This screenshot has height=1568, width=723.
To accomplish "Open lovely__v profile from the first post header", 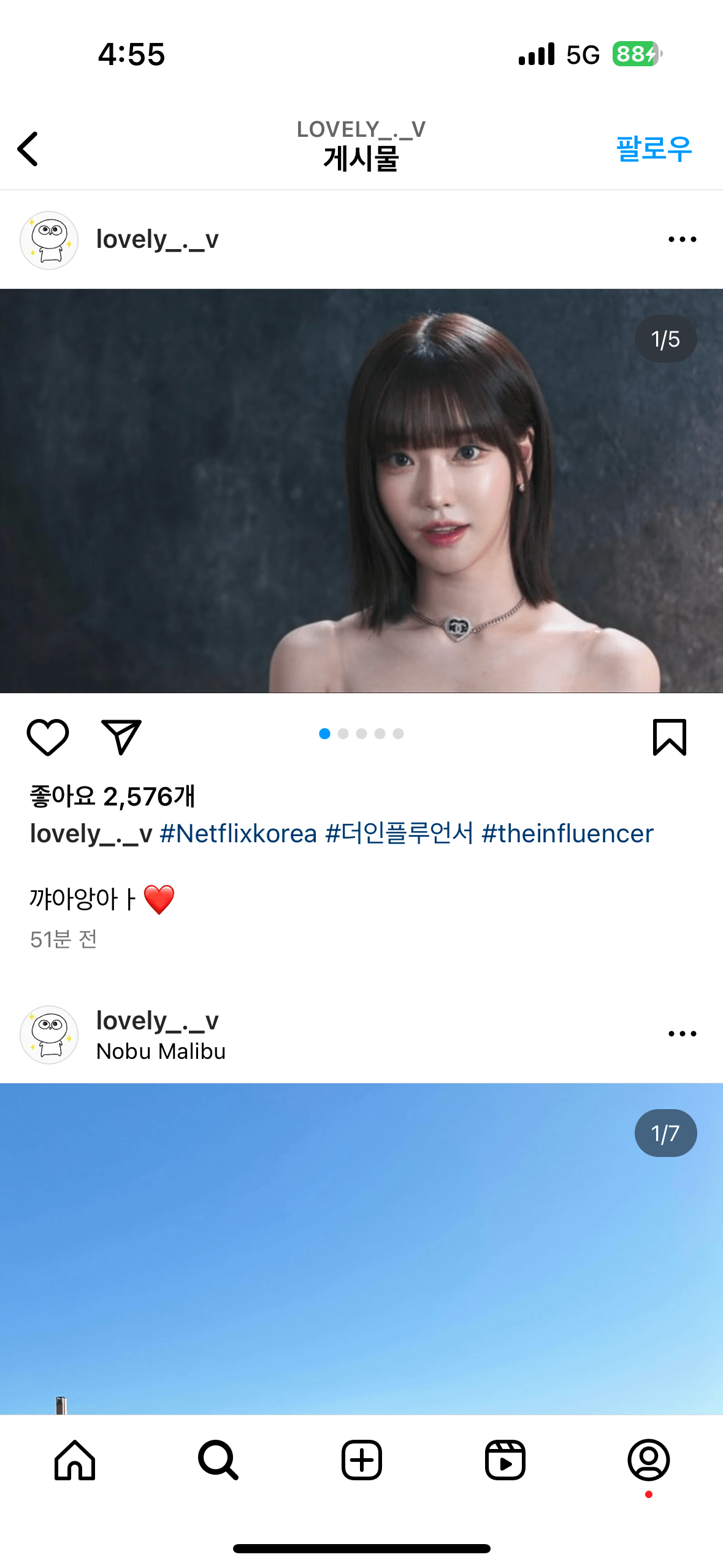I will point(157,239).
